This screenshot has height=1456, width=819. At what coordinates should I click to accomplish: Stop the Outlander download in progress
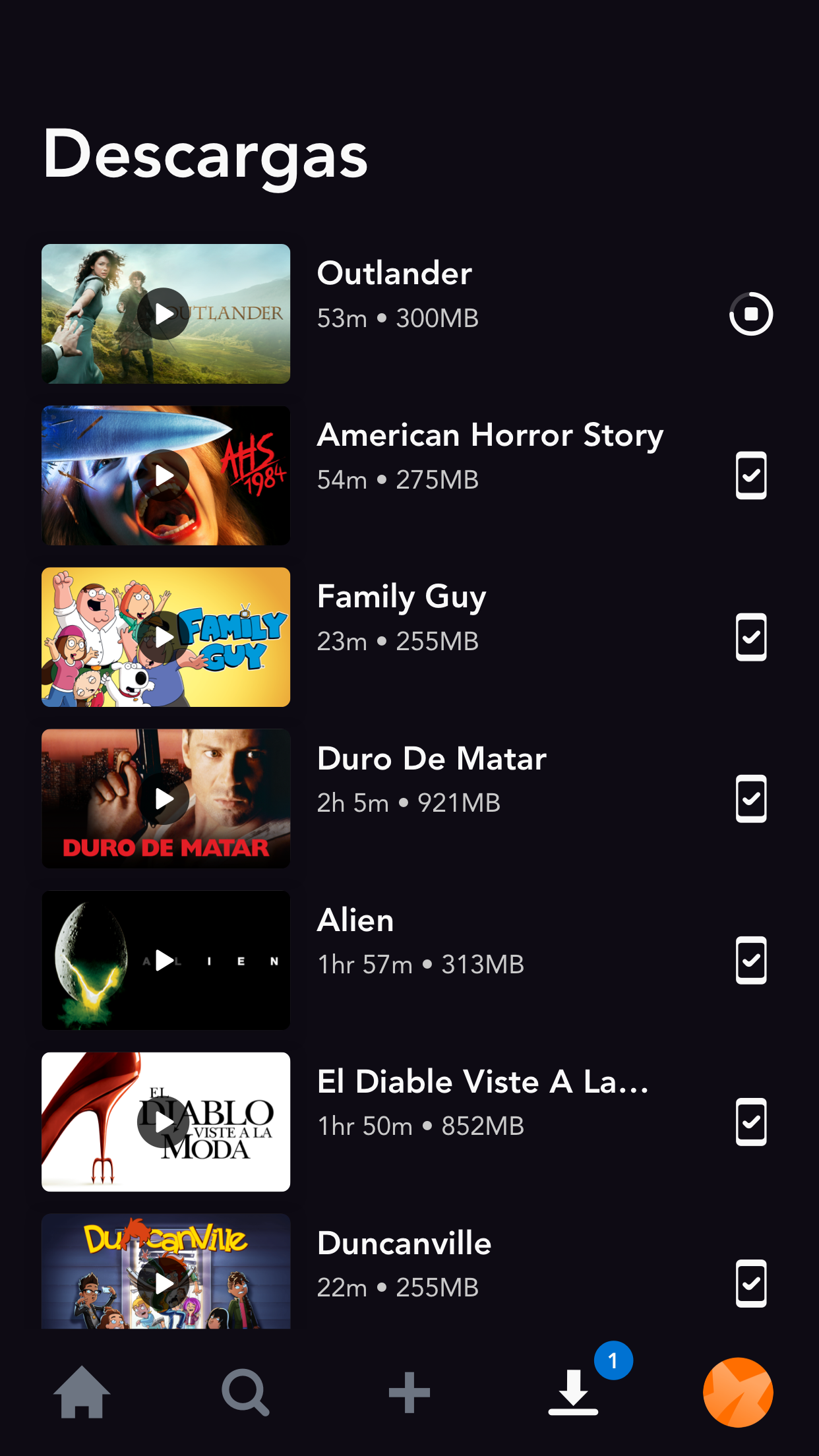[x=750, y=314]
